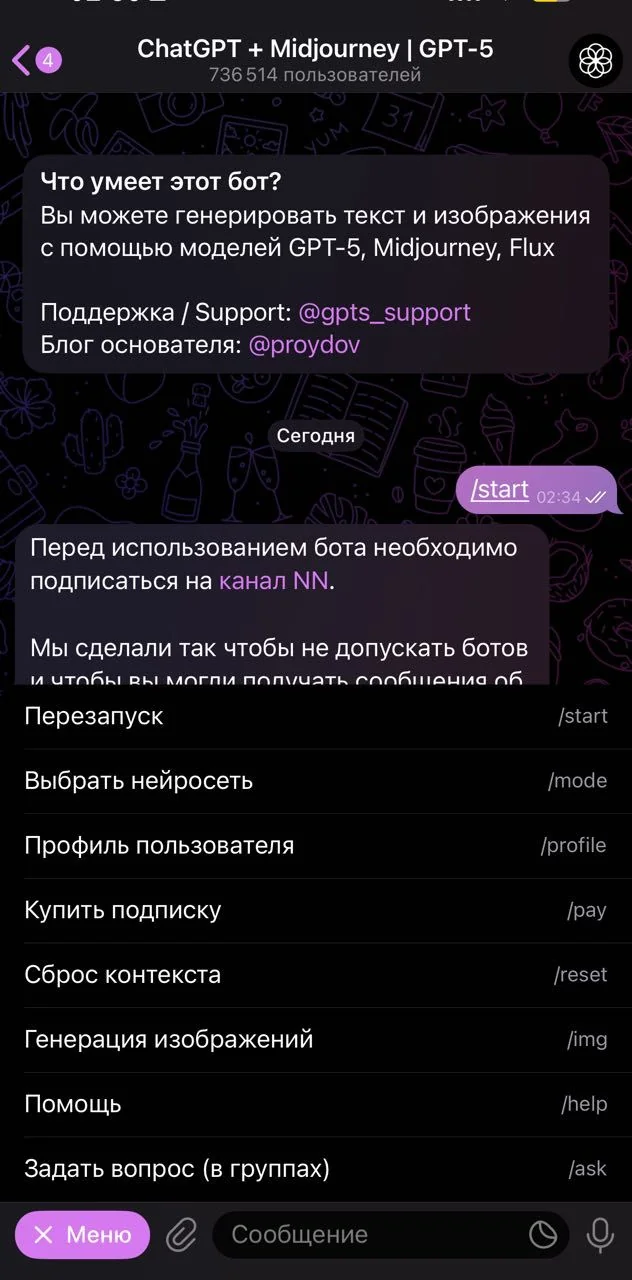
Task: Open the Помощь /help command
Action: pos(316,1104)
